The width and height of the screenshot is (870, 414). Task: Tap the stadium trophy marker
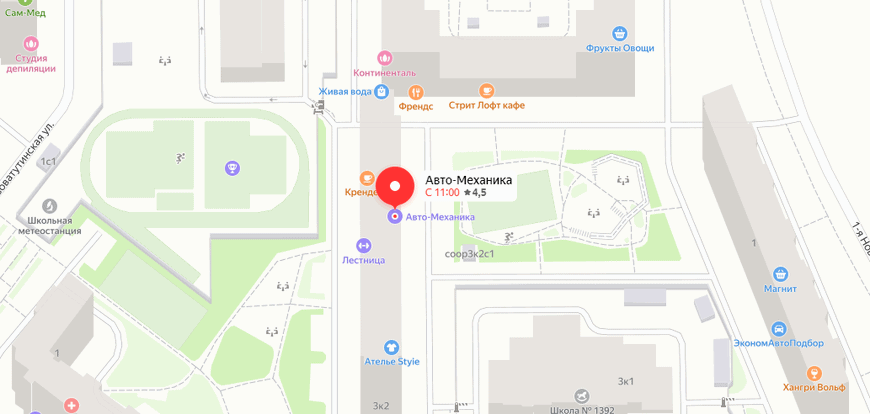click(x=233, y=167)
